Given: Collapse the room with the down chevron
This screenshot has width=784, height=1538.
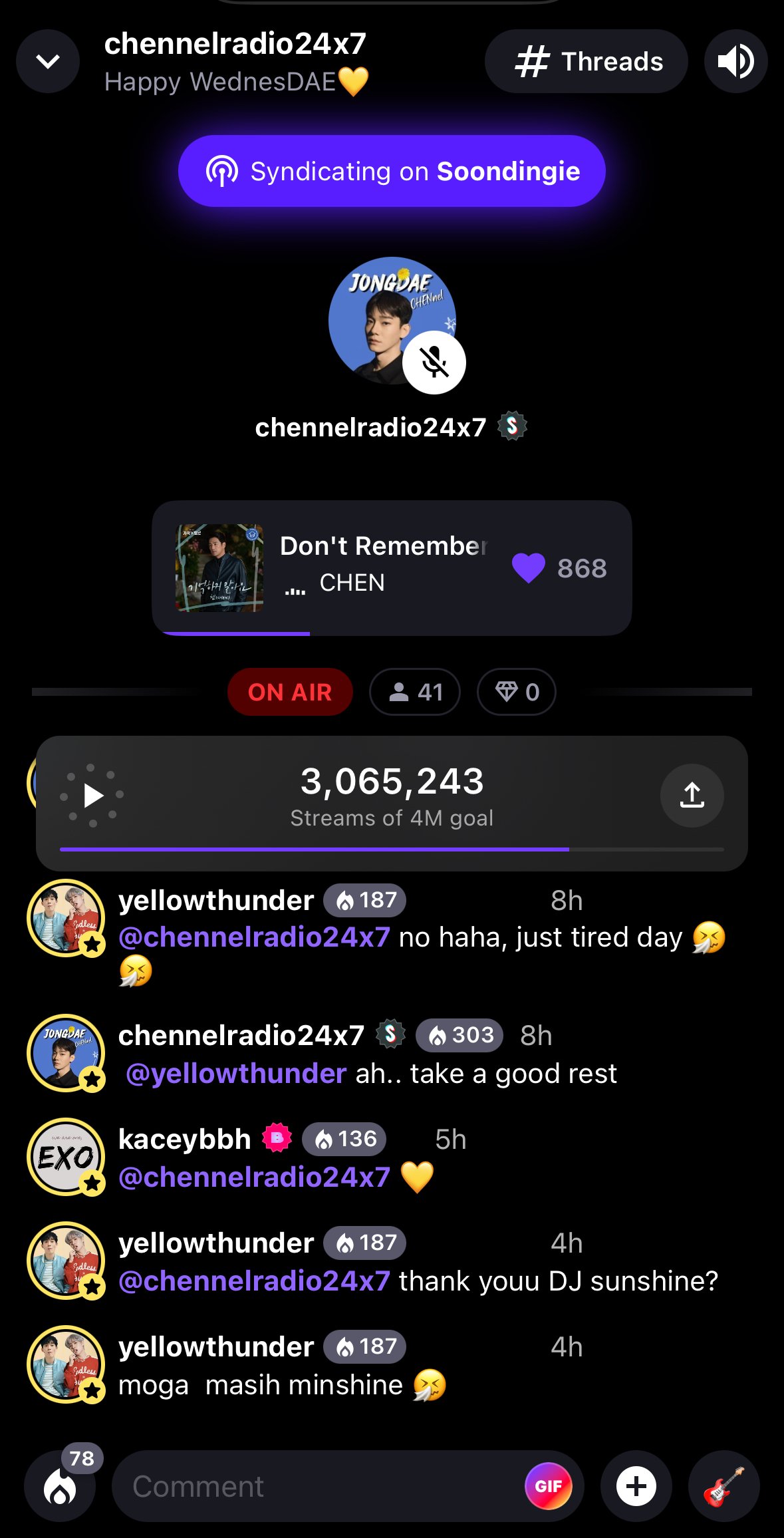Looking at the screenshot, I should click(48, 61).
